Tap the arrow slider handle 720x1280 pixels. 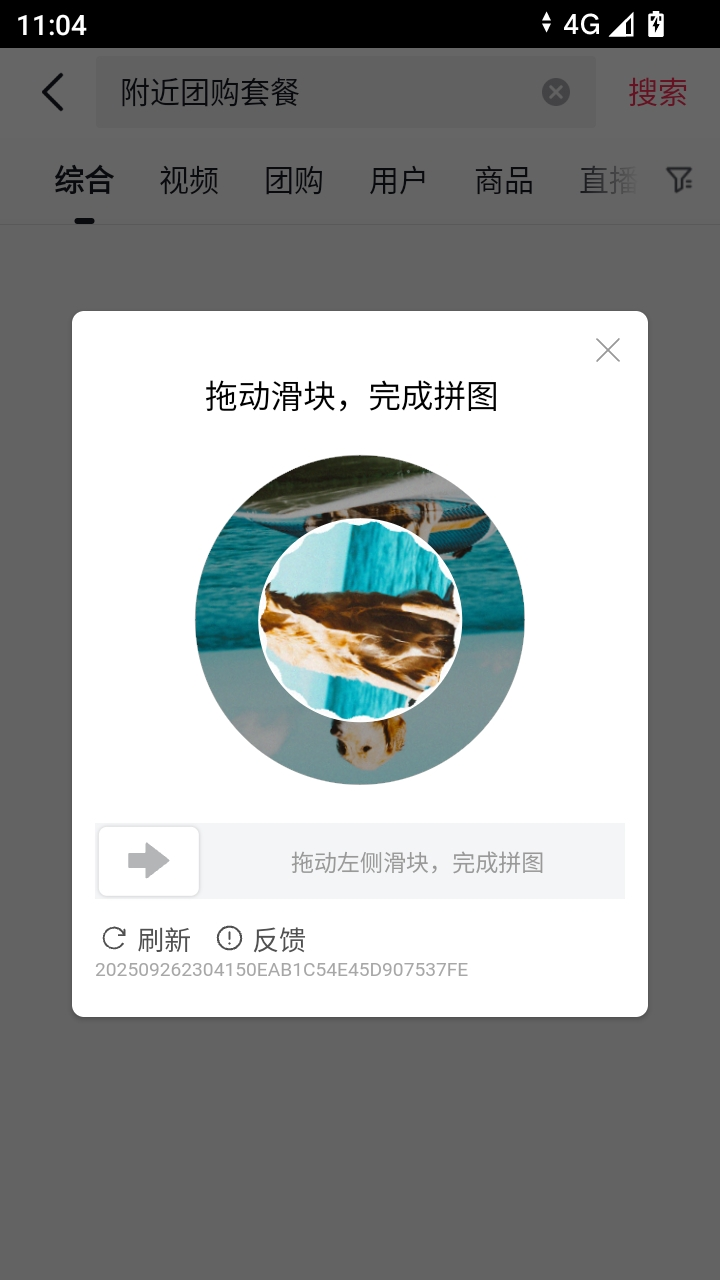click(x=149, y=861)
